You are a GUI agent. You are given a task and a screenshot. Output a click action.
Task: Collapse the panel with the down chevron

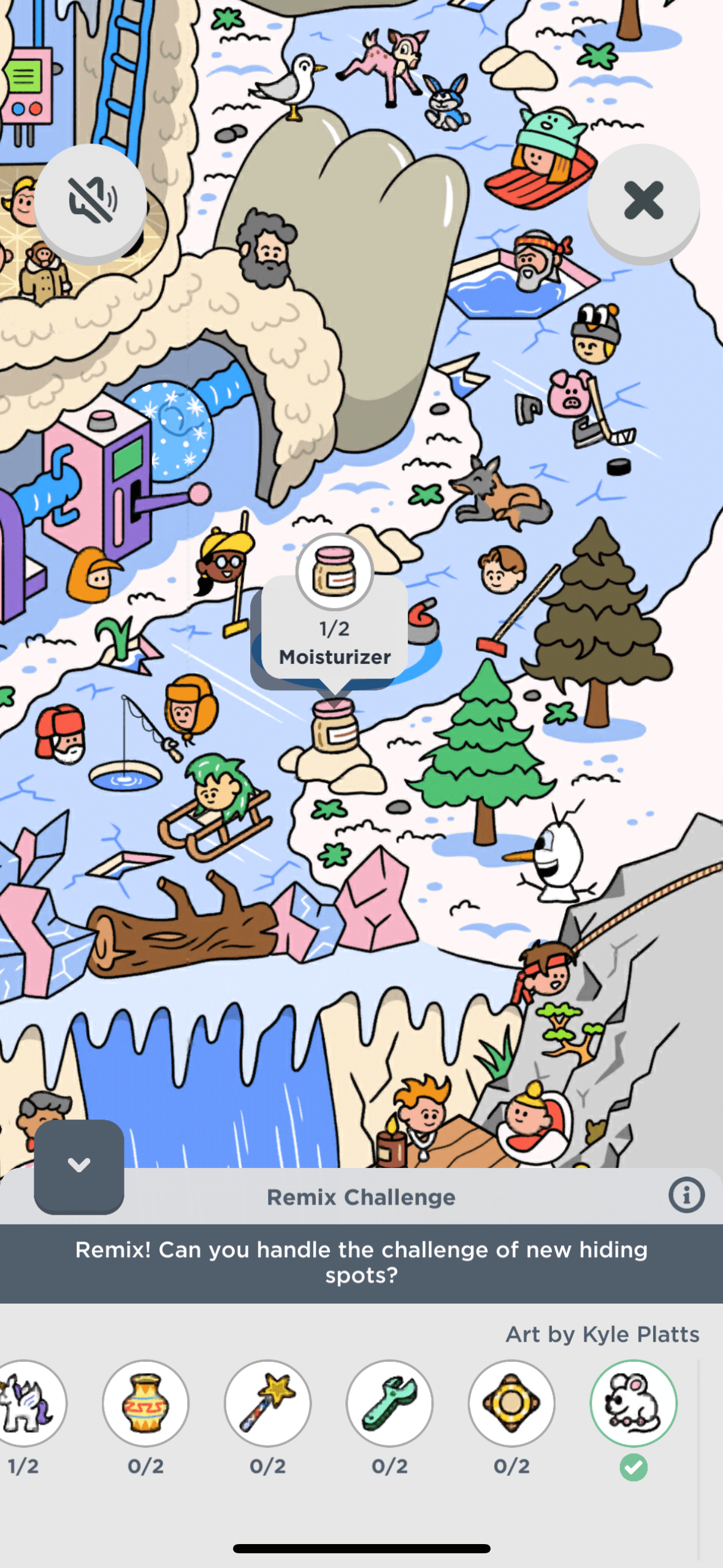point(79,1166)
